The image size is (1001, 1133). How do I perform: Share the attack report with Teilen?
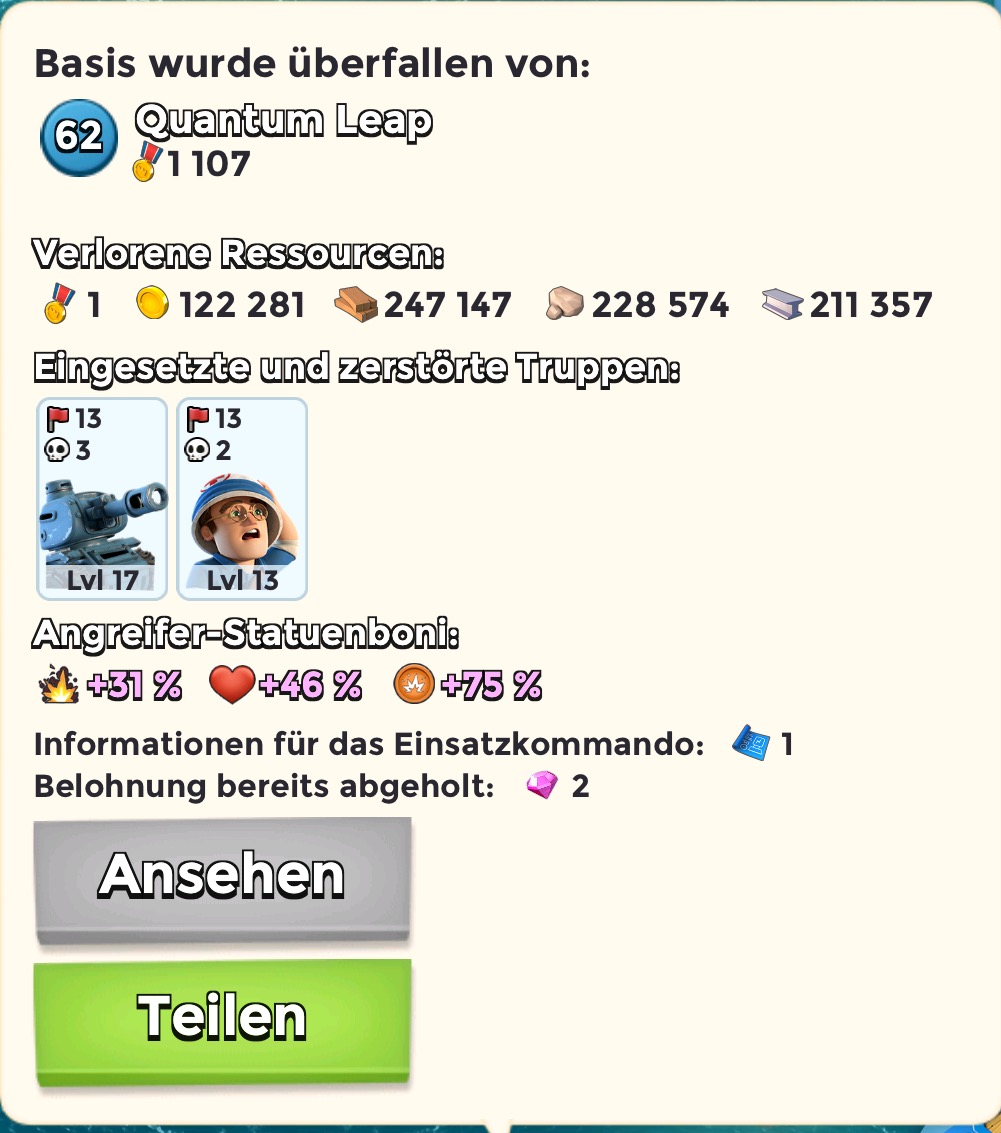222,1018
